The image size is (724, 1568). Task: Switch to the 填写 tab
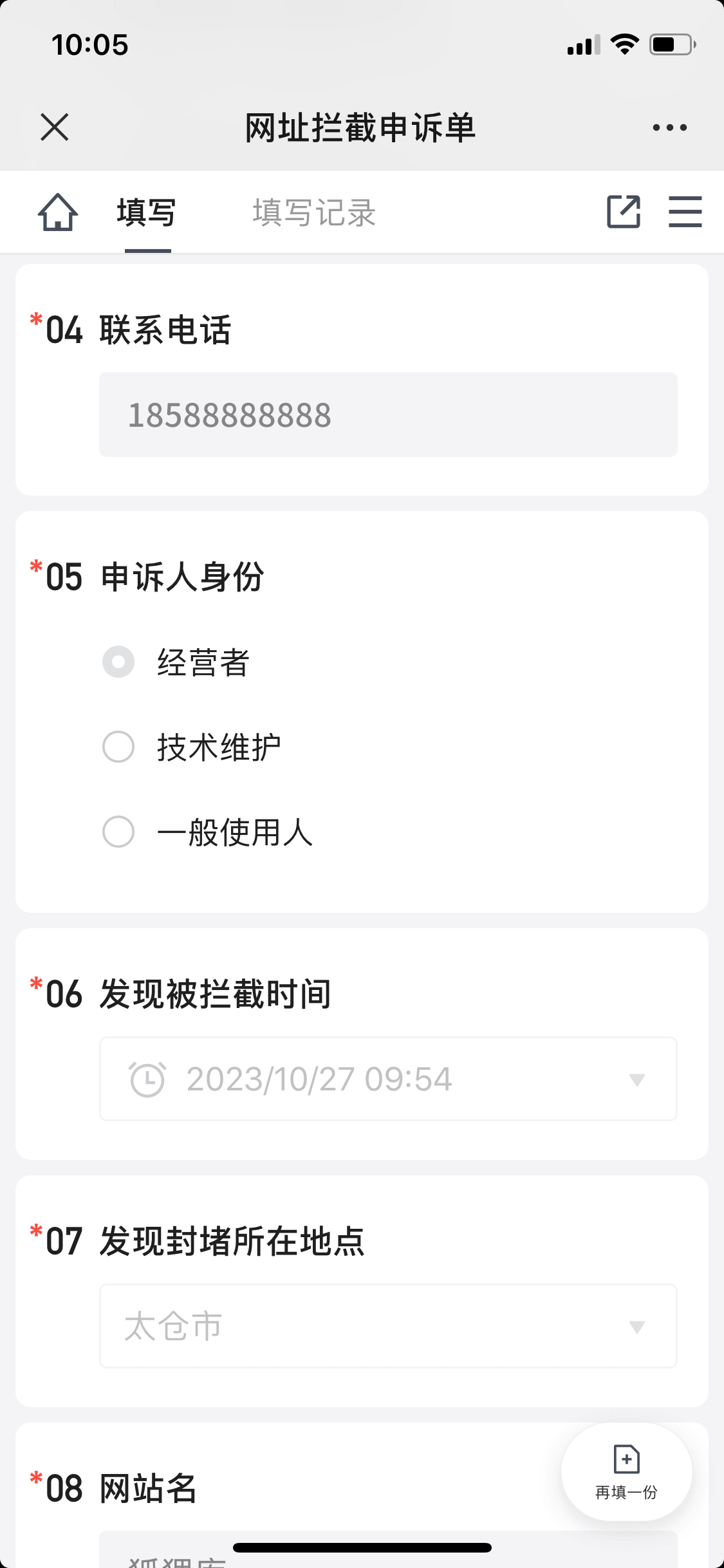(x=147, y=212)
